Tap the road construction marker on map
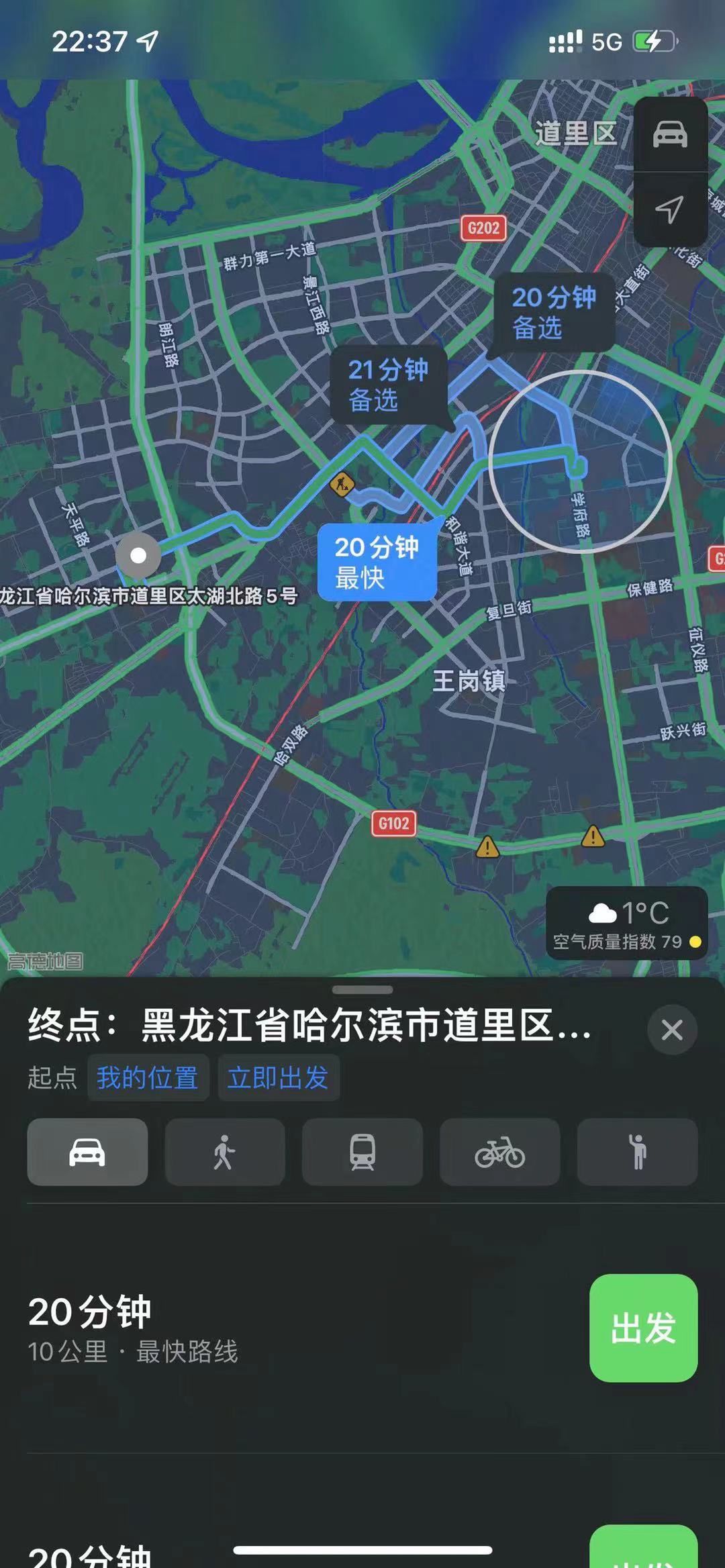 click(x=342, y=484)
